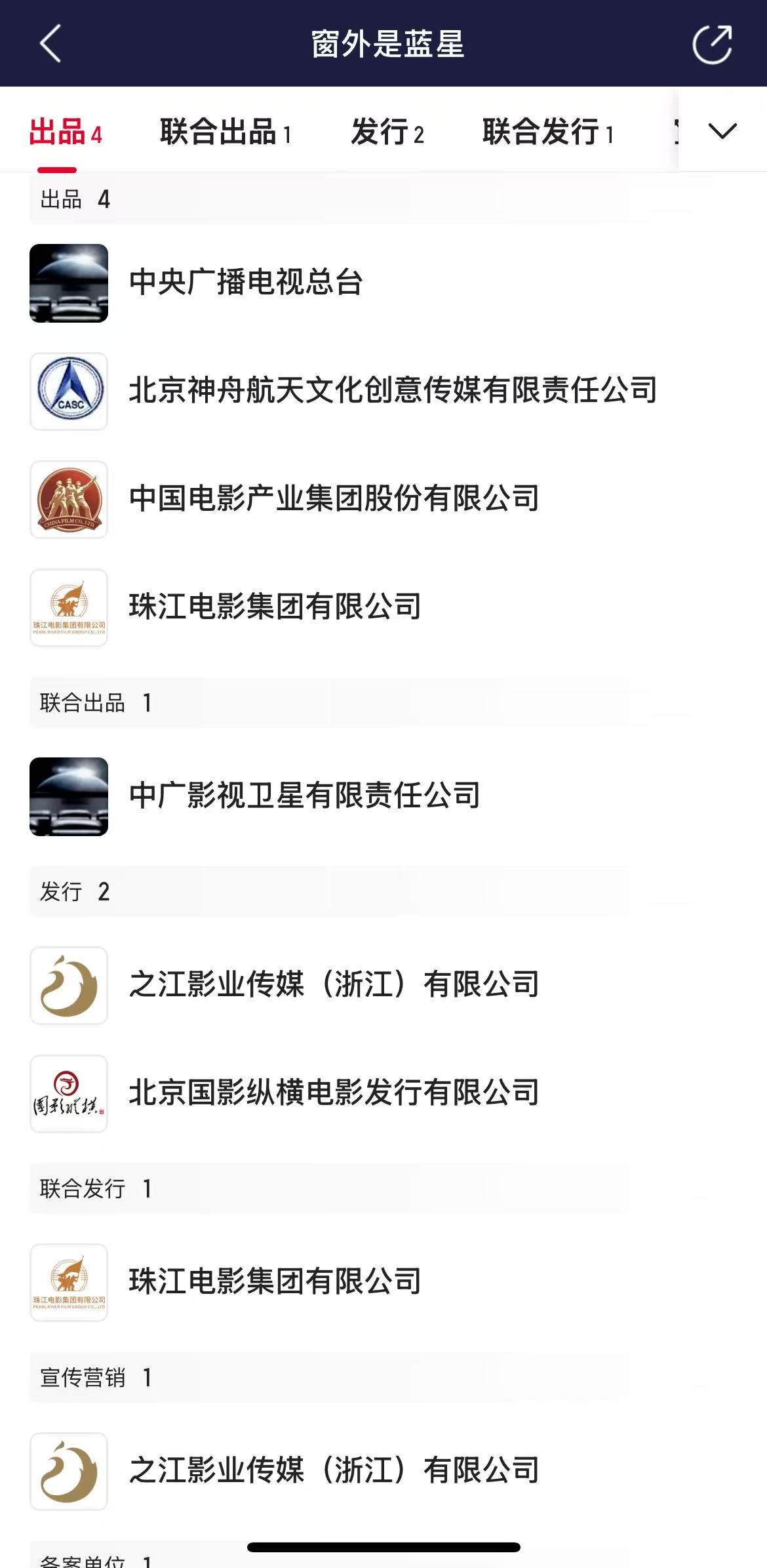The width and height of the screenshot is (767, 1568).
Task: Tap 珠江电影集团有限公司 under 联合发行
Action: point(275,1282)
